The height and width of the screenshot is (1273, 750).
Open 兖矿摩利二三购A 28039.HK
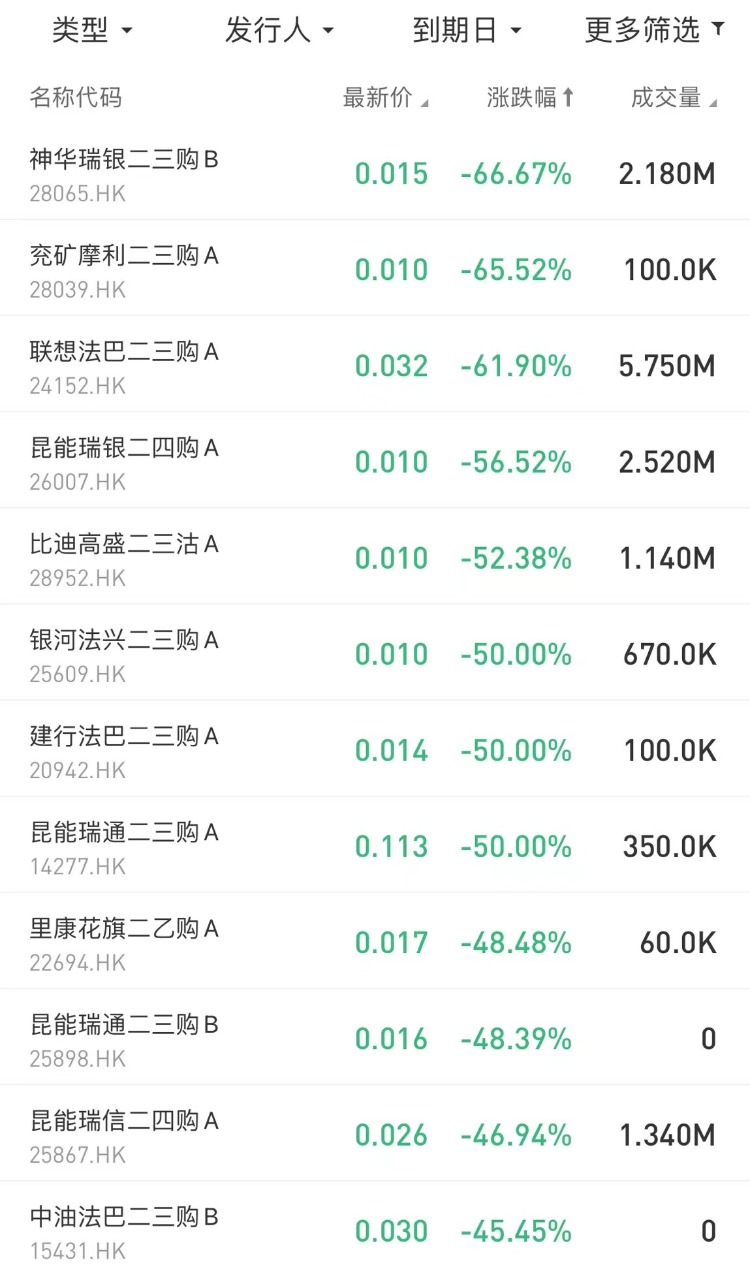pos(375,269)
